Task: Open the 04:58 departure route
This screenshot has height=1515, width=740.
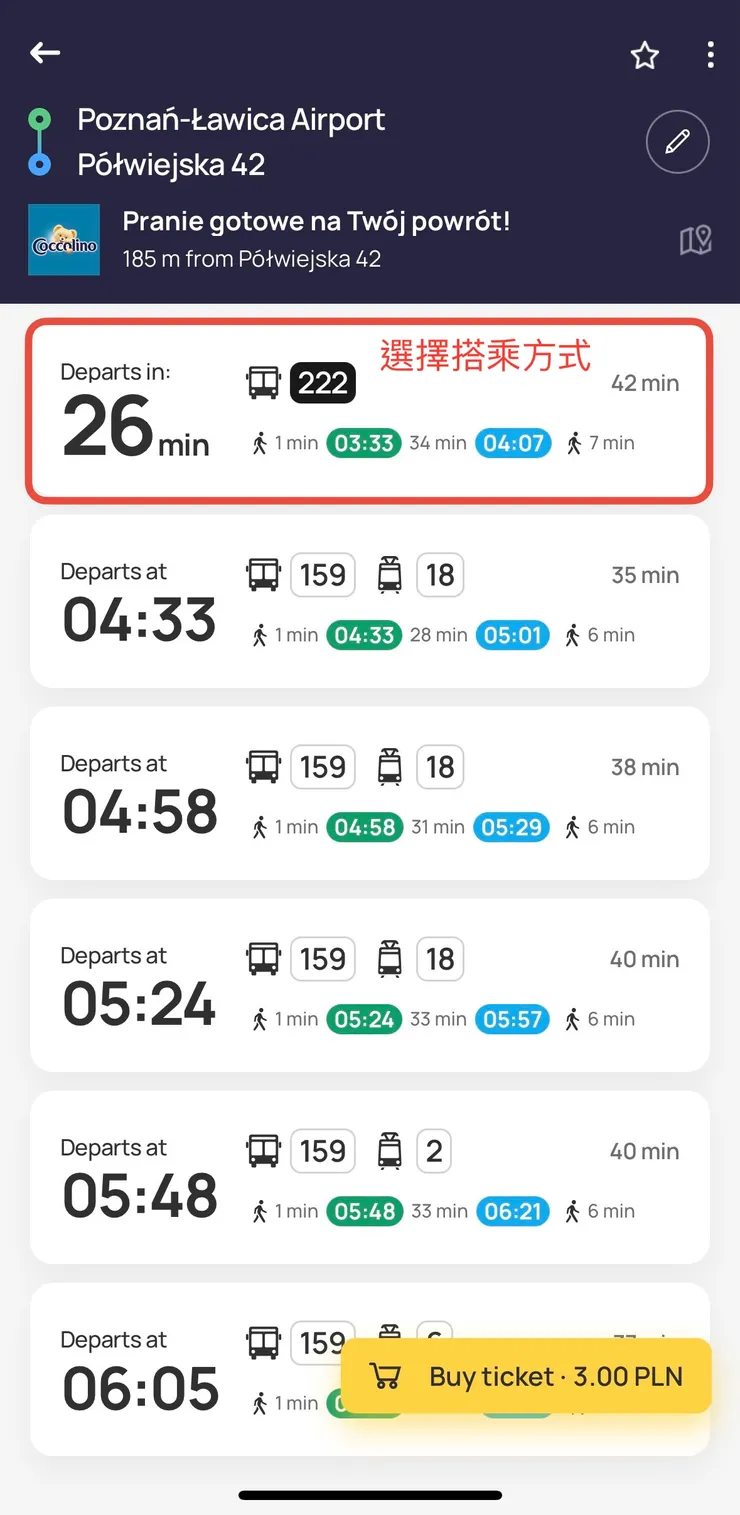Action: point(369,794)
